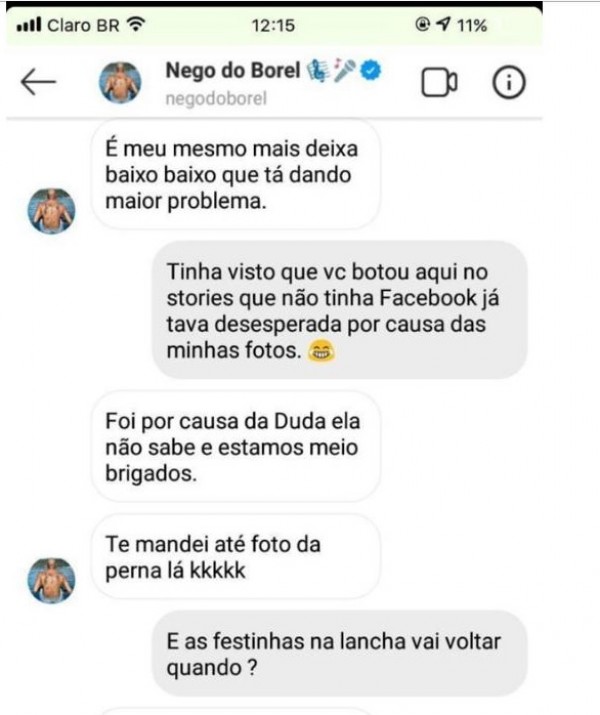Open the conversation info details
This screenshot has width=600, height=715.
tap(508, 85)
